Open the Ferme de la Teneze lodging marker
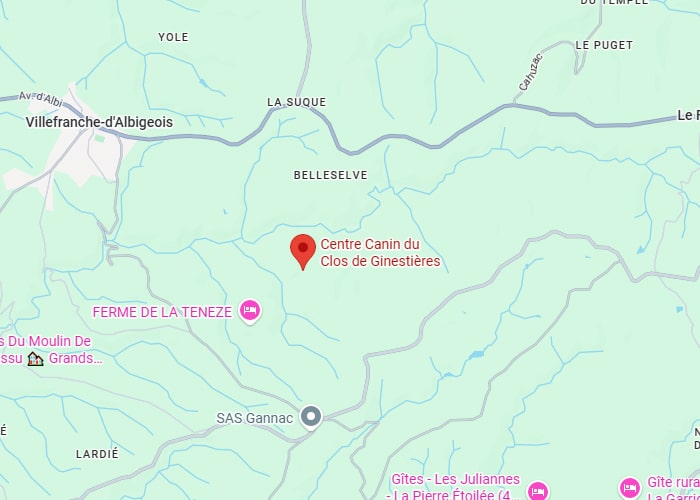This screenshot has width=700, height=500. tap(250, 312)
